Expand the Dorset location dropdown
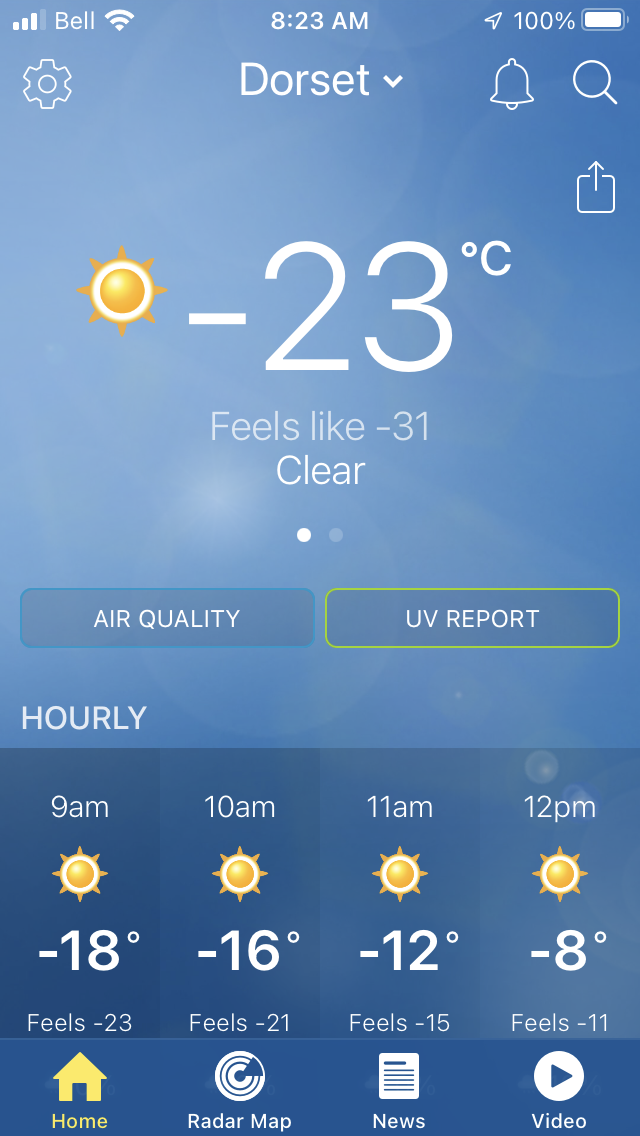The width and height of the screenshot is (640, 1136). 321,81
